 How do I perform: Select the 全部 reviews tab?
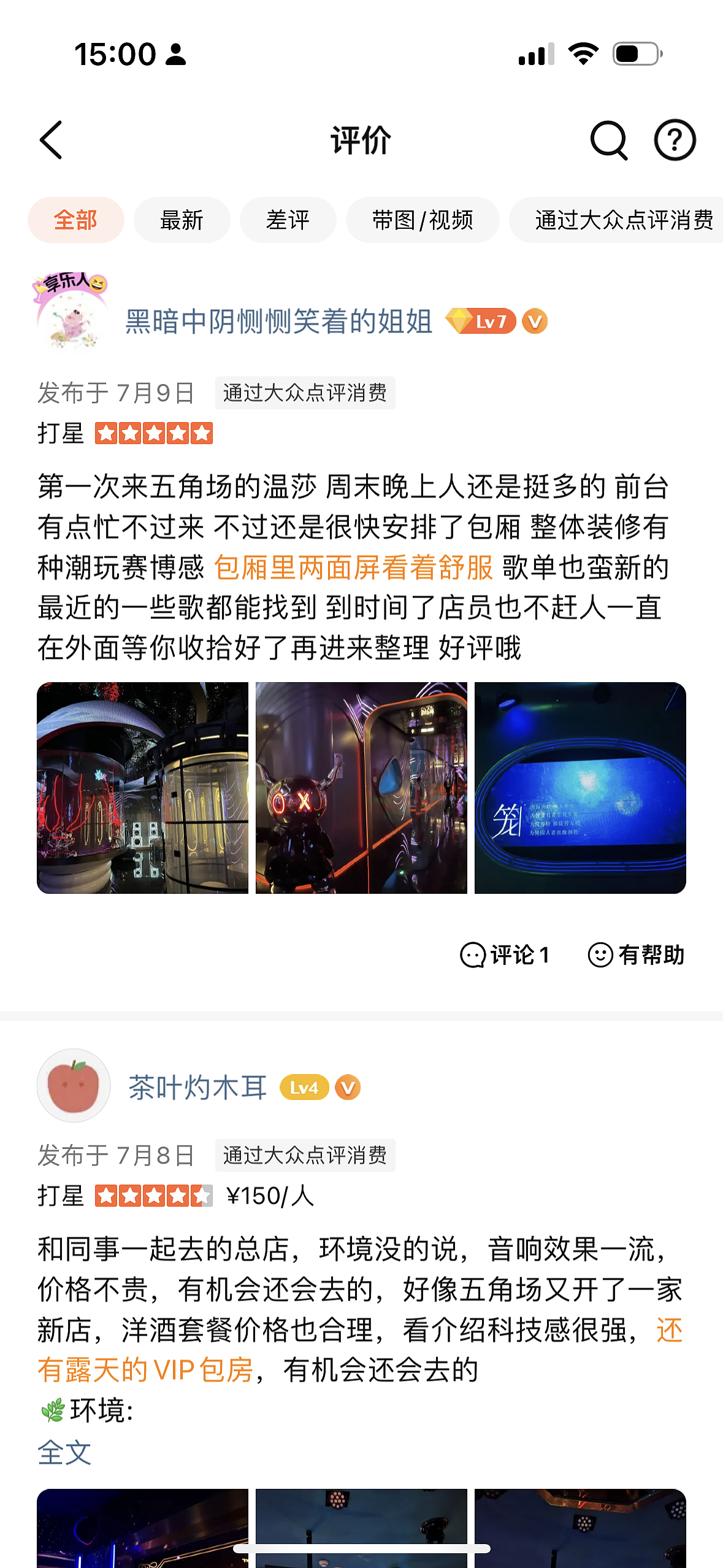point(75,220)
